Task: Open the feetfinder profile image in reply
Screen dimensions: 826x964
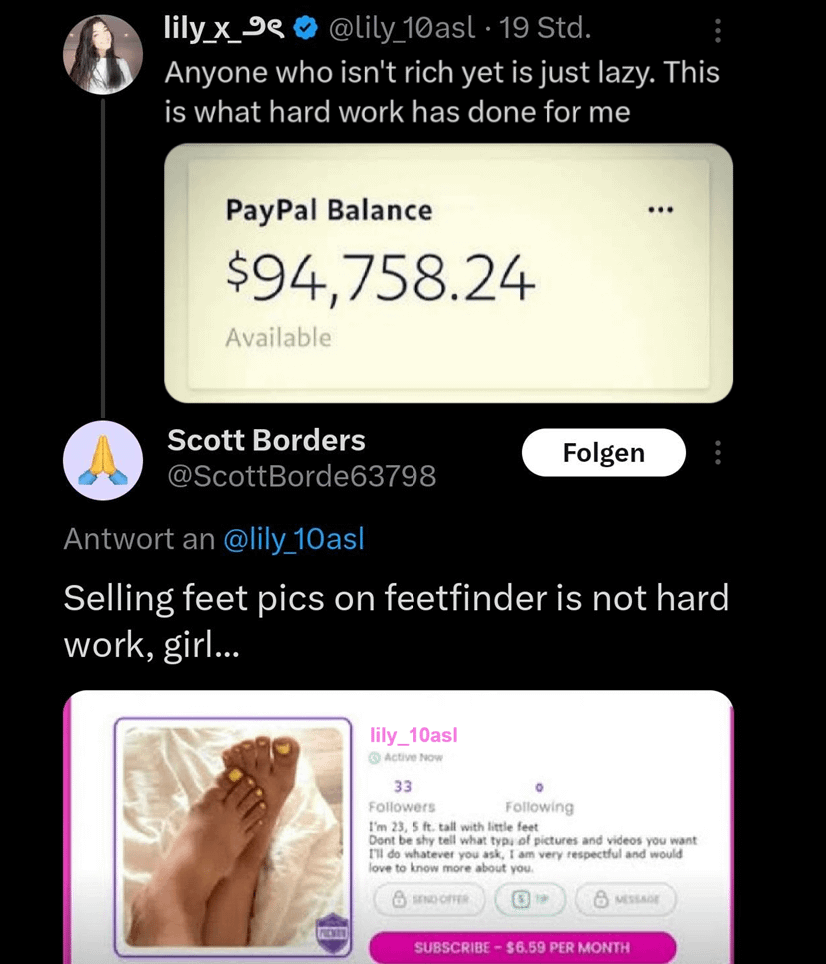Action: click(x=398, y=826)
